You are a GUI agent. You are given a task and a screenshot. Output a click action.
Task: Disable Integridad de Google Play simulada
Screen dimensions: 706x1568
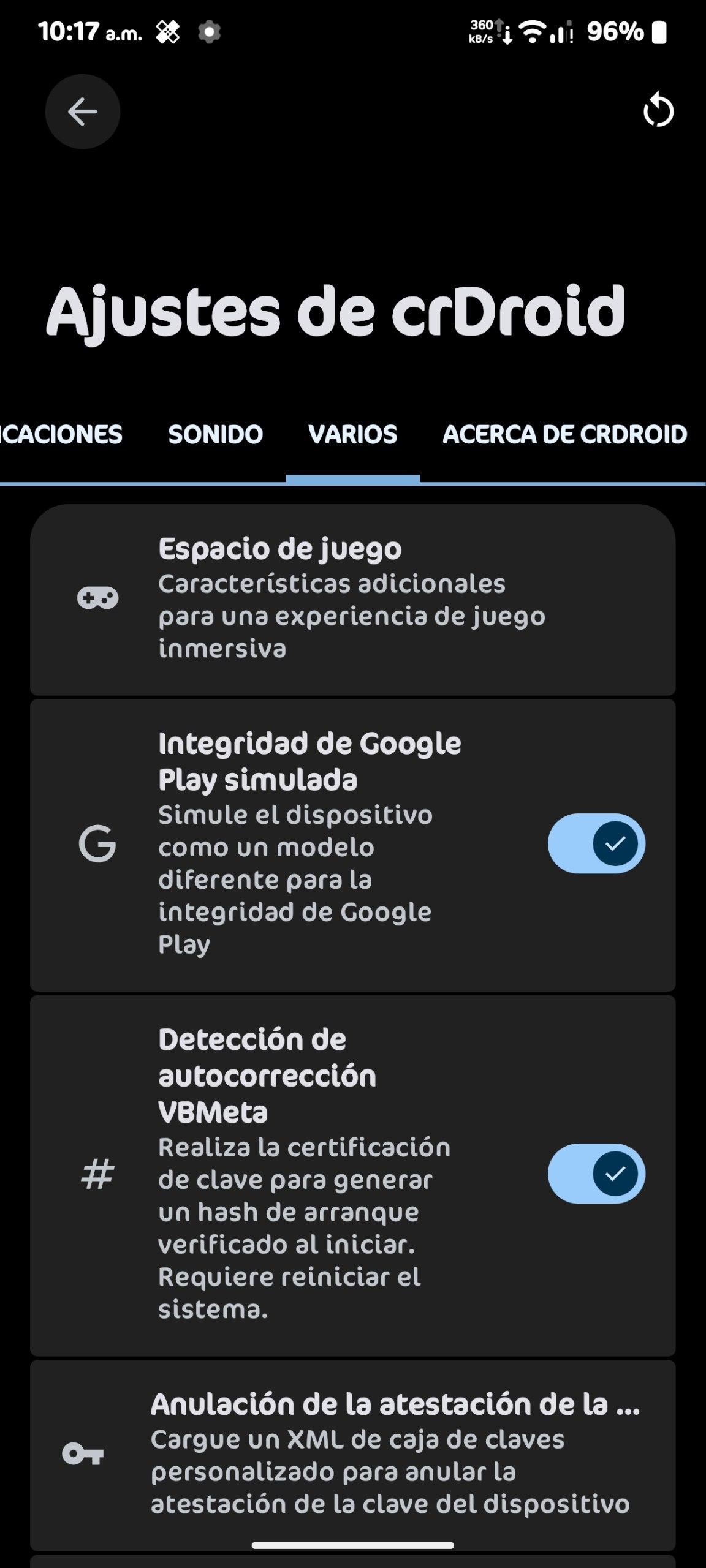pos(596,843)
